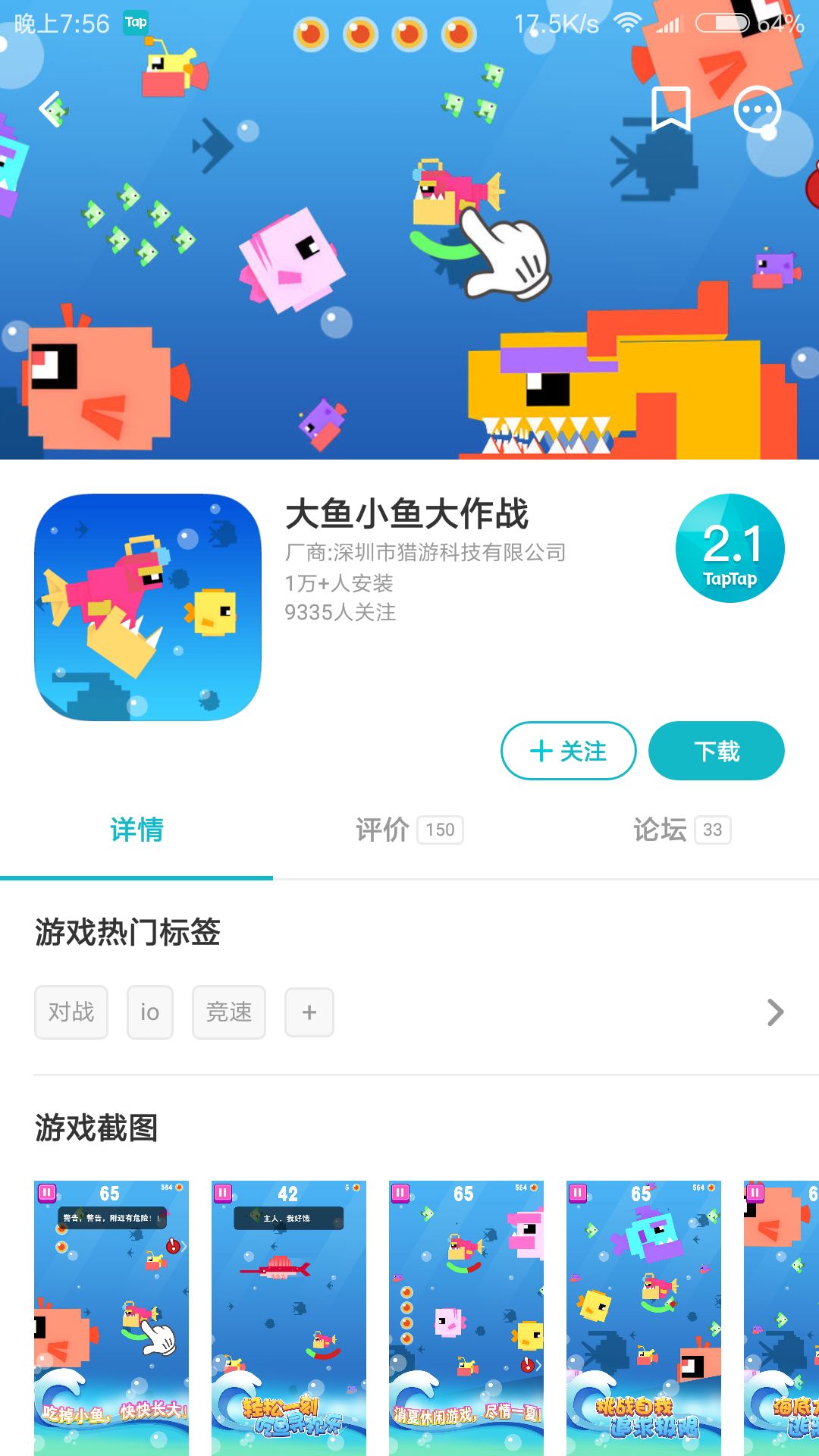Expand more tags with the plus button
This screenshot has width=819, height=1456.
pos(308,1012)
